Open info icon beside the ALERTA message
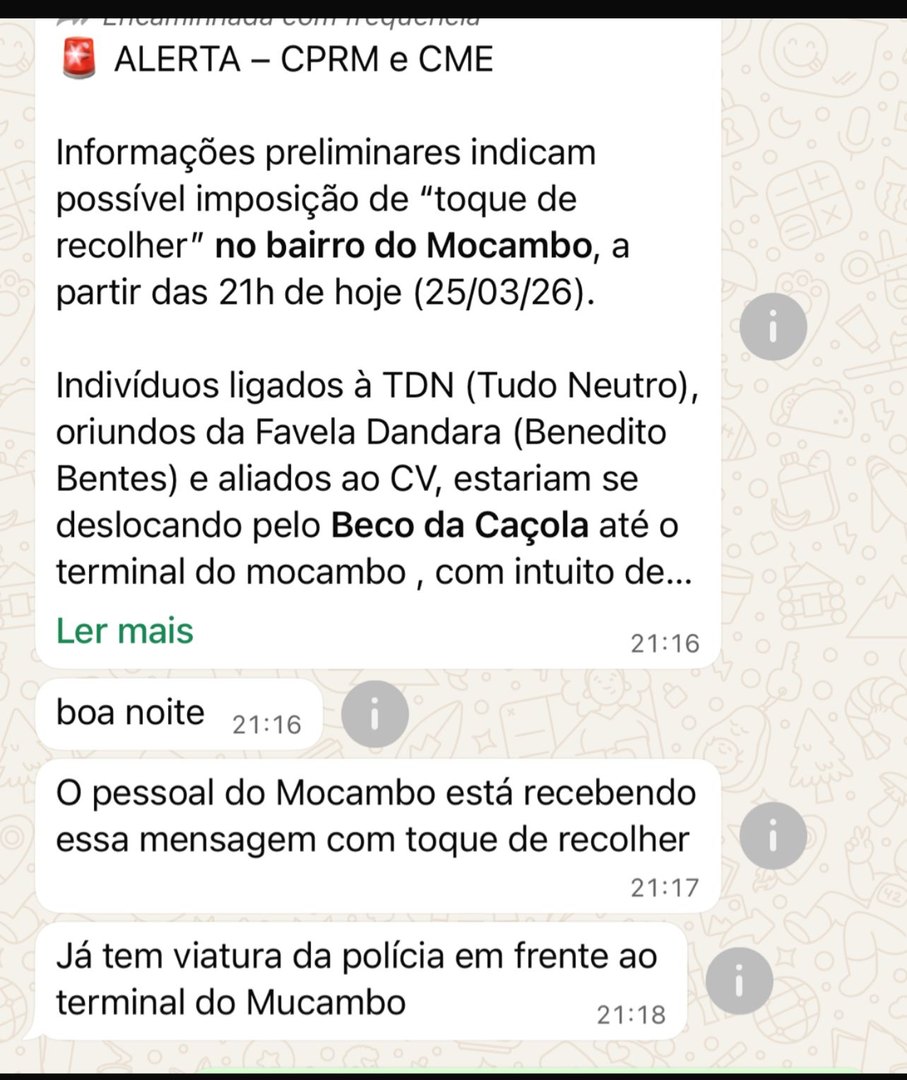Image resolution: width=907 pixels, height=1080 pixels. 773,324
